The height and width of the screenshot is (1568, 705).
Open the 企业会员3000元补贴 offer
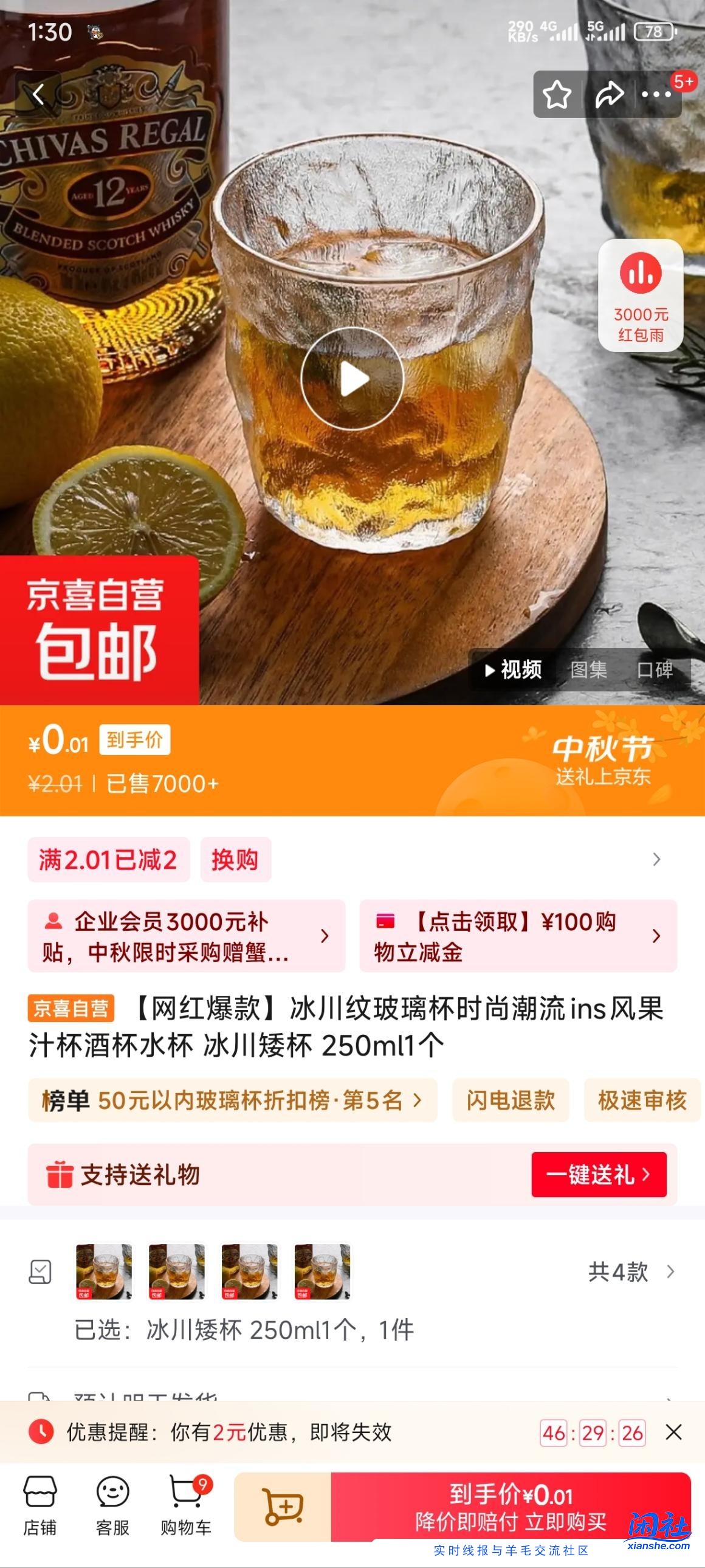pos(186,936)
